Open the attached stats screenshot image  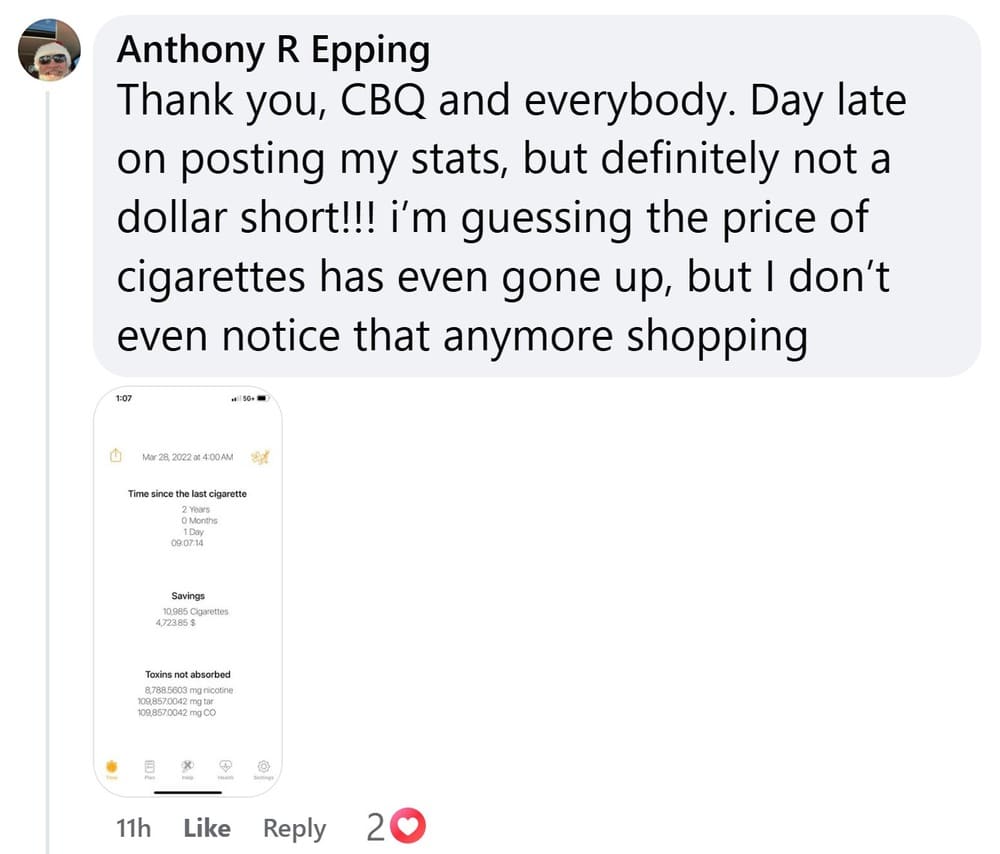click(188, 590)
